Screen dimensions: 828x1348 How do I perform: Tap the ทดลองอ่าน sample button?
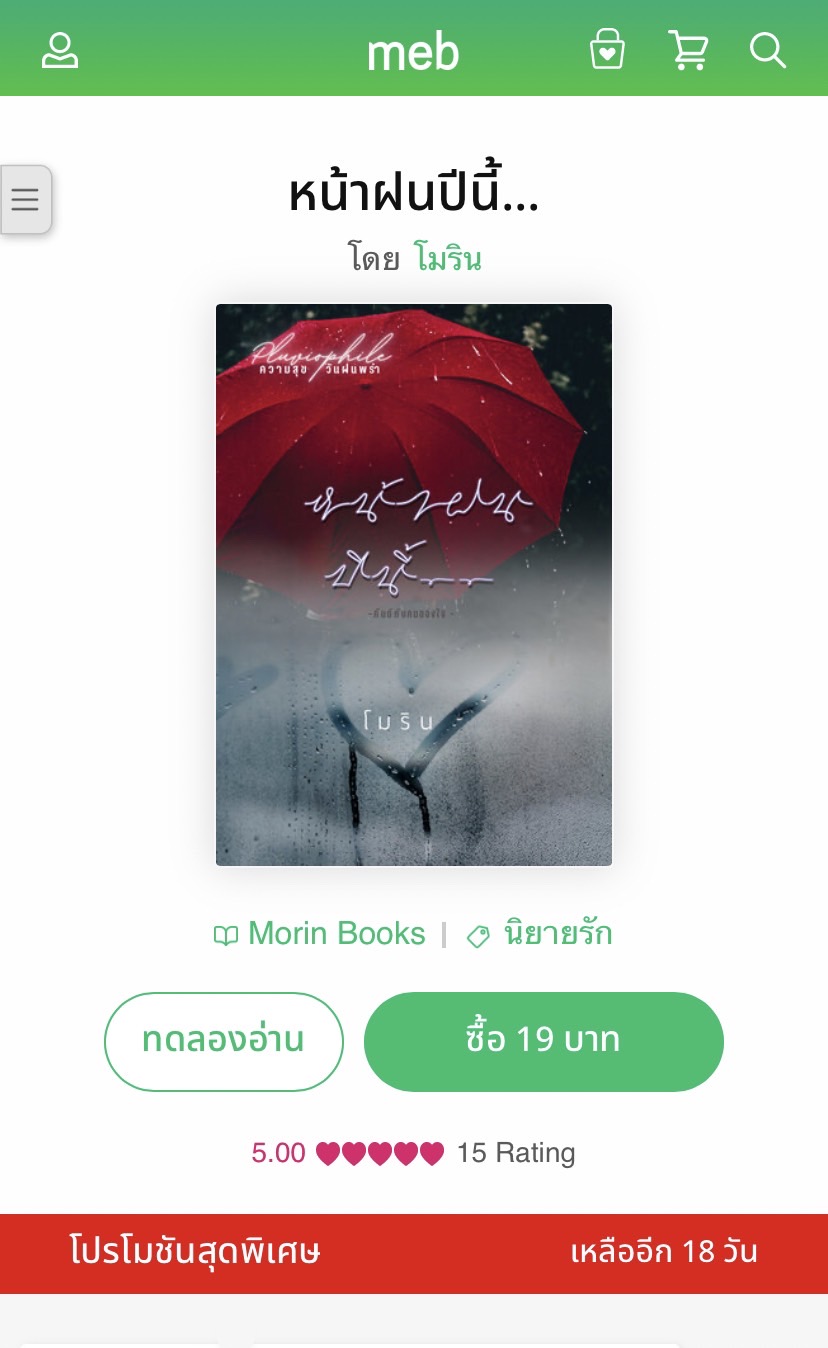pos(224,1041)
